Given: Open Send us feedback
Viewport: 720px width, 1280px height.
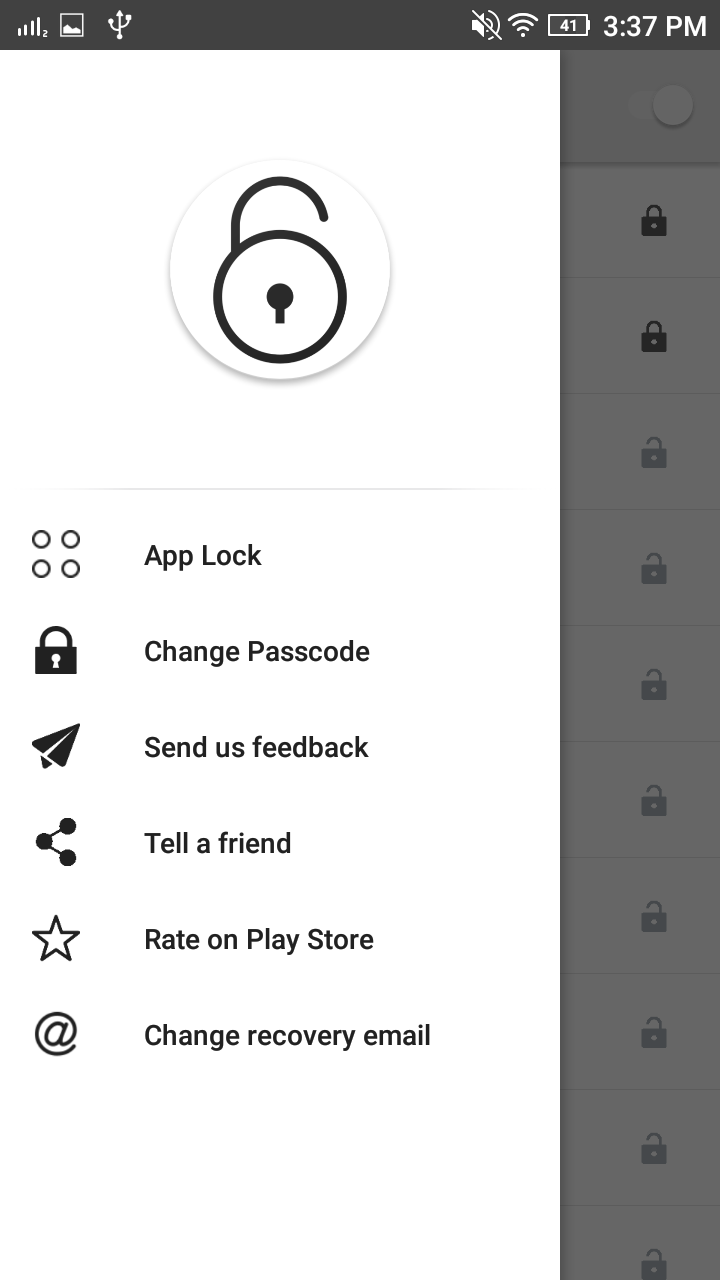Looking at the screenshot, I should coord(256,748).
